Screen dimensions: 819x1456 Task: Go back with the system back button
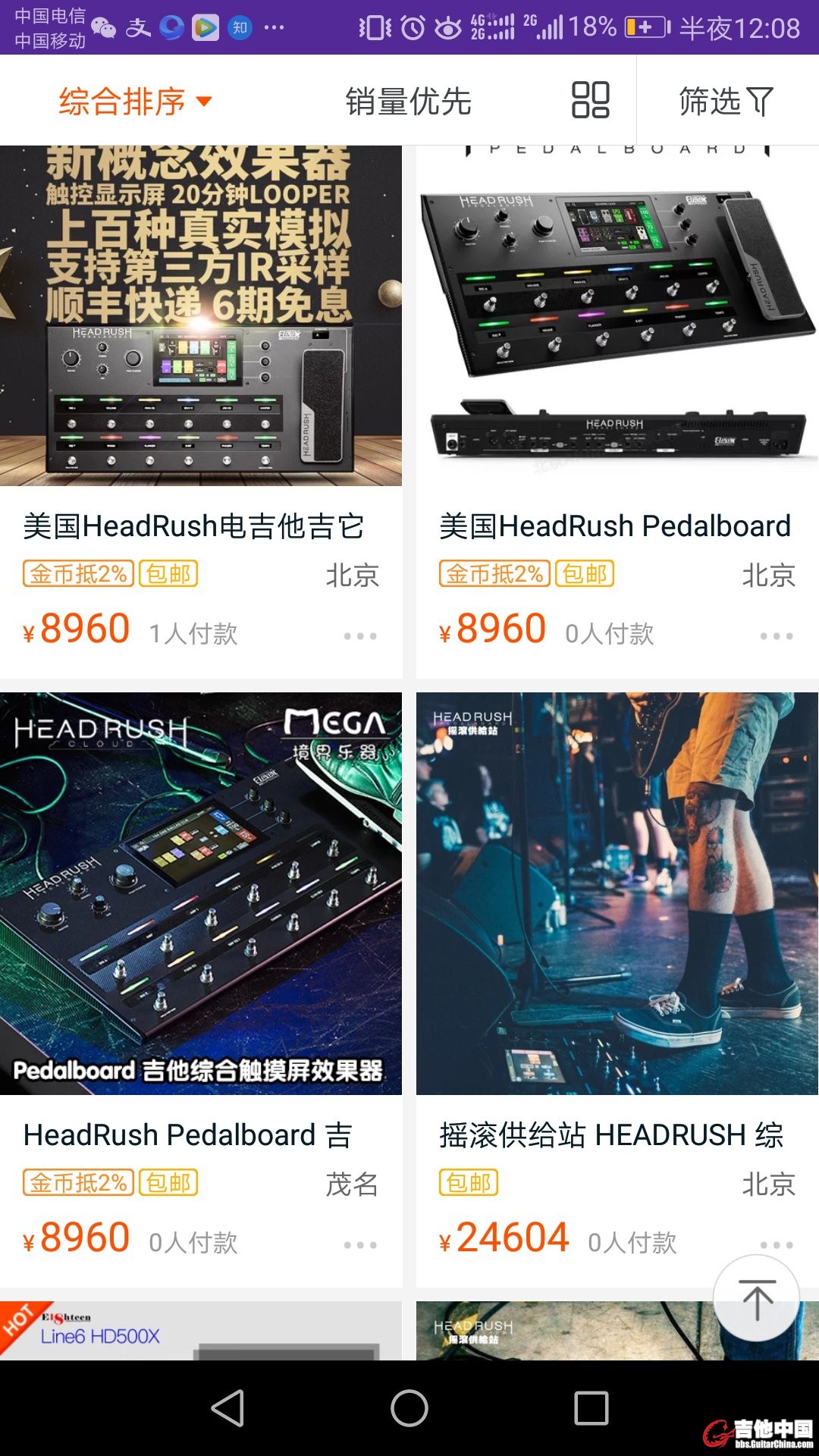click(x=227, y=1408)
